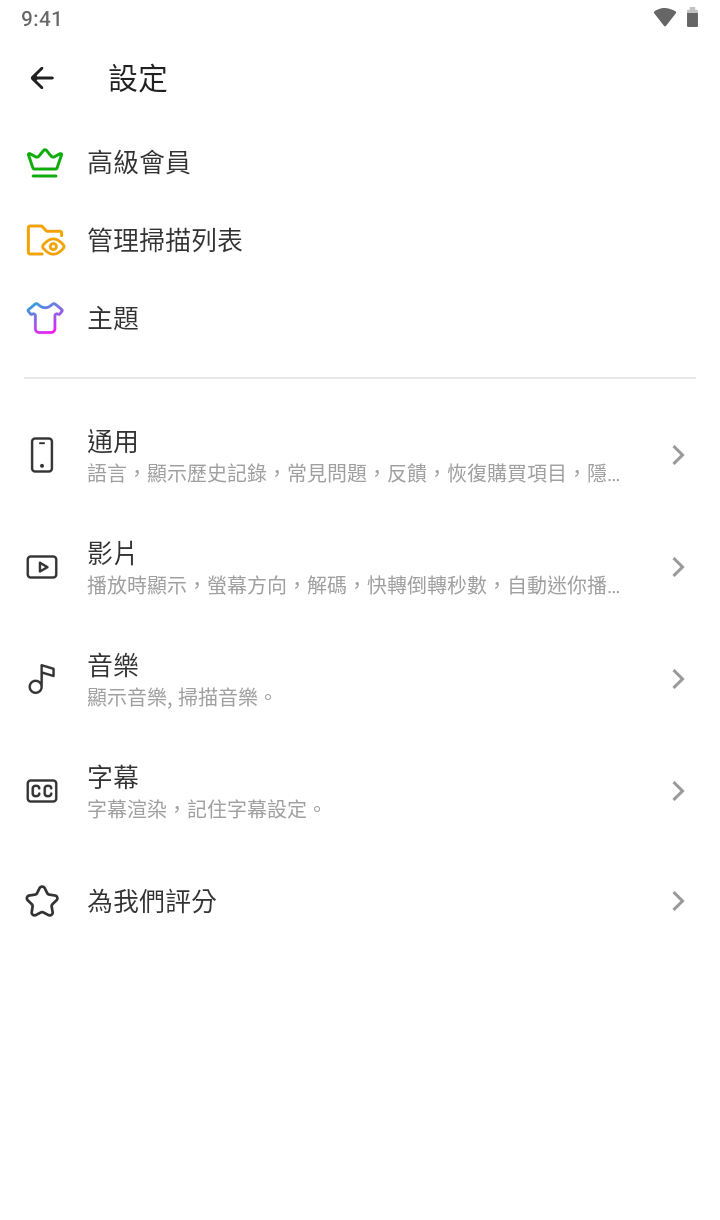This screenshot has height=1220, width=720.
Task: Tap the Wi-Fi icon in the status bar
Action: coord(662,17)
